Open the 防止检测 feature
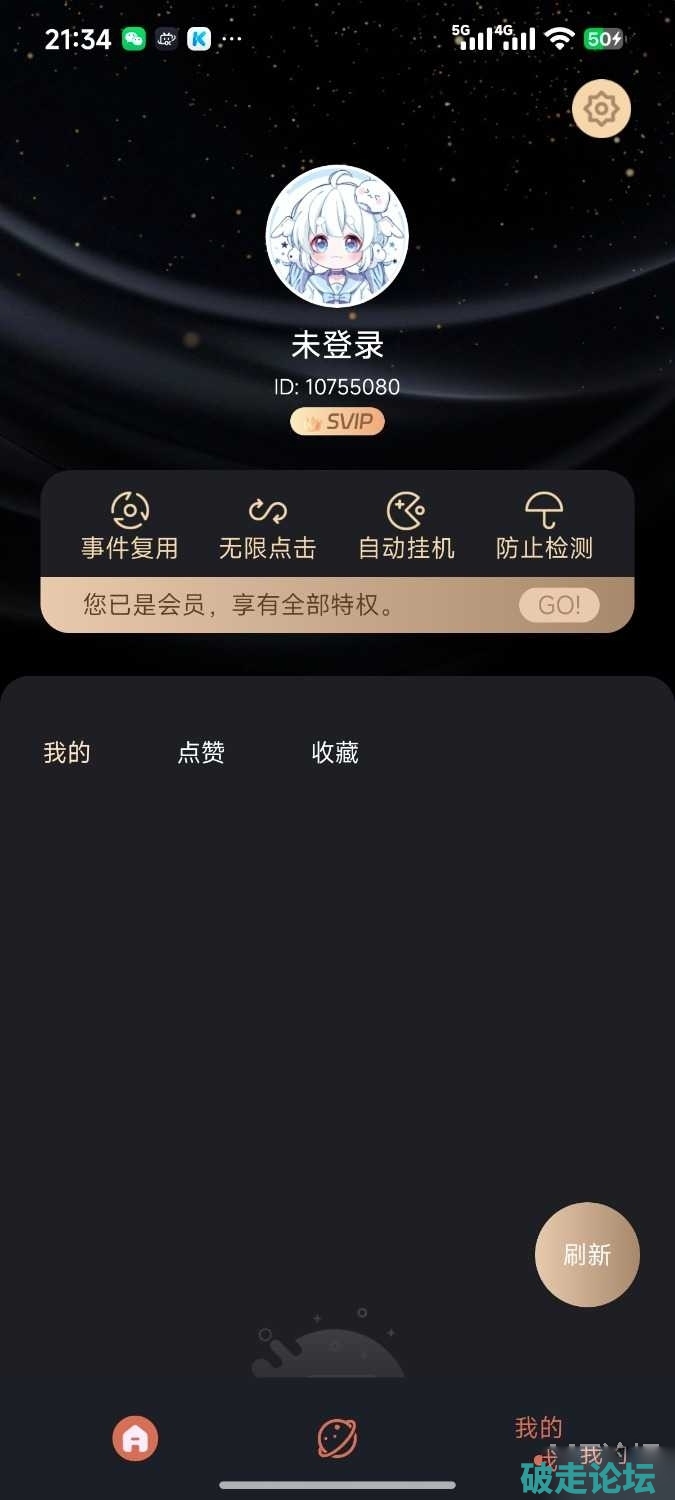Screen dimensions: 675x1500 [x=544, y=526]
